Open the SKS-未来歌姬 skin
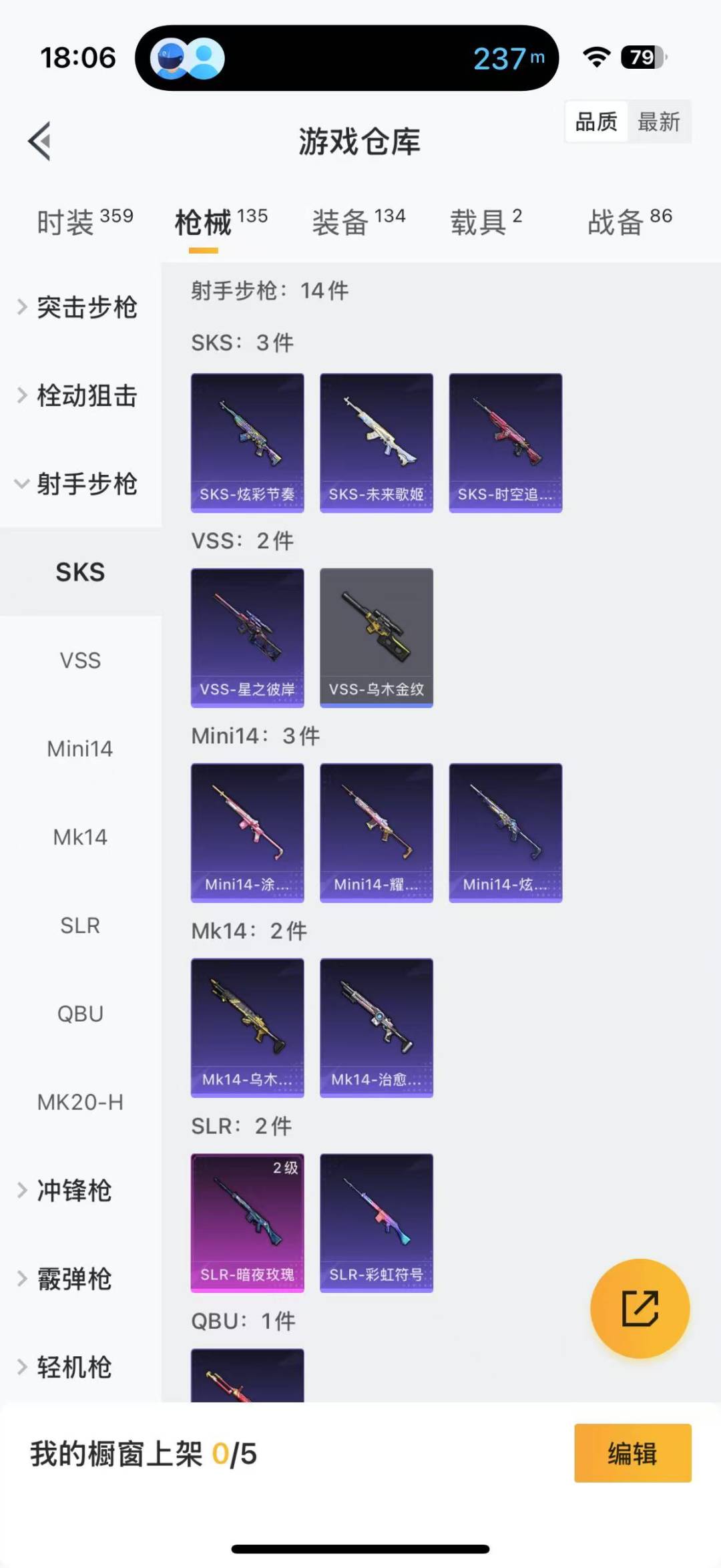Screen dimensions: 721x1568 tap(376, 442)
